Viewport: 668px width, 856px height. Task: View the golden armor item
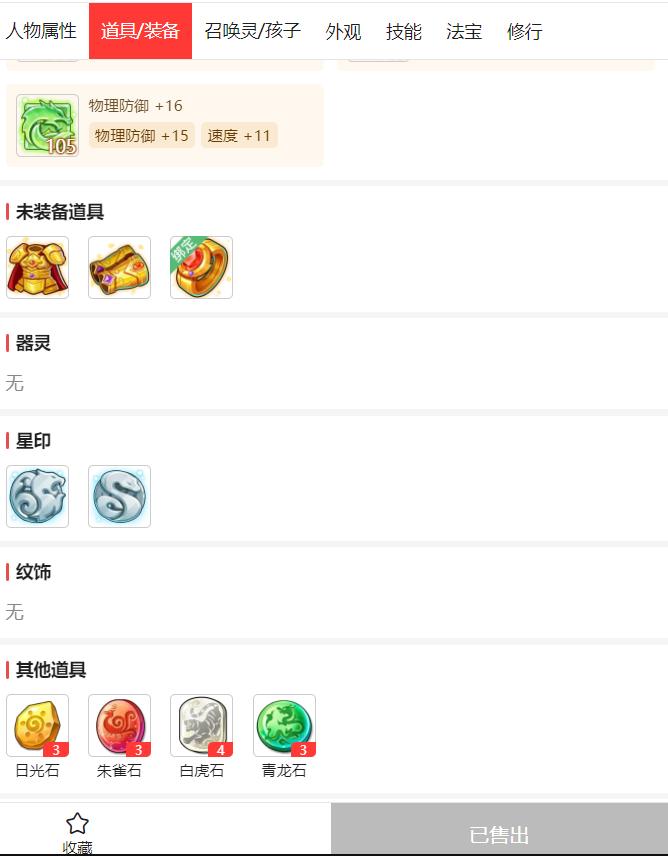pyautogui.click(x=38, y=268)
